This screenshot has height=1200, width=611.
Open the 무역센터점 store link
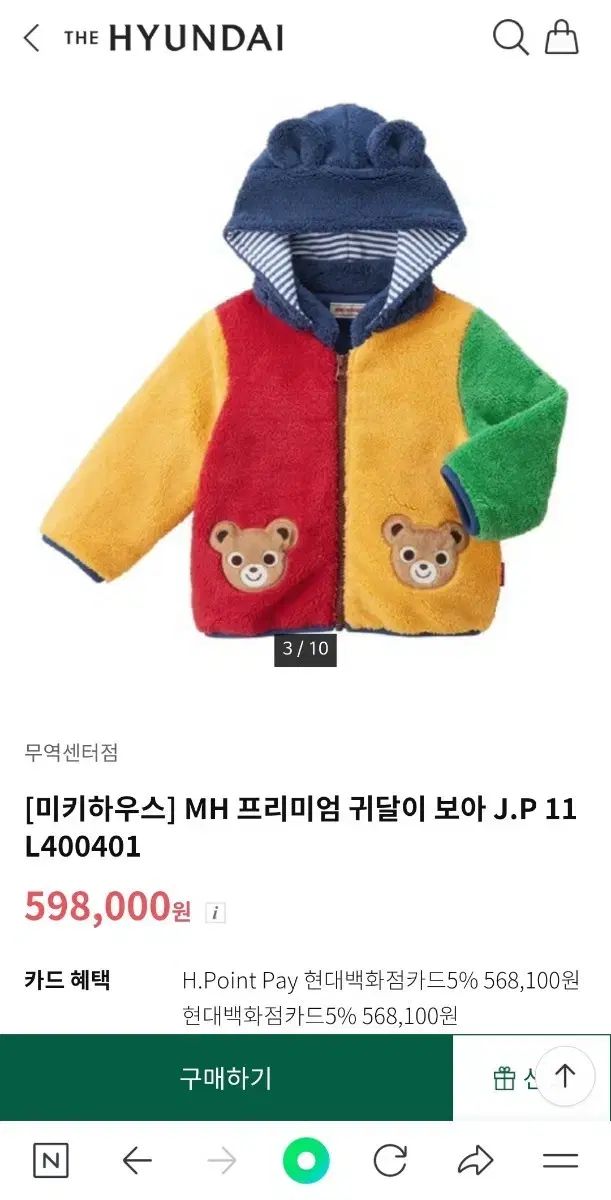(x=71, y=753)
